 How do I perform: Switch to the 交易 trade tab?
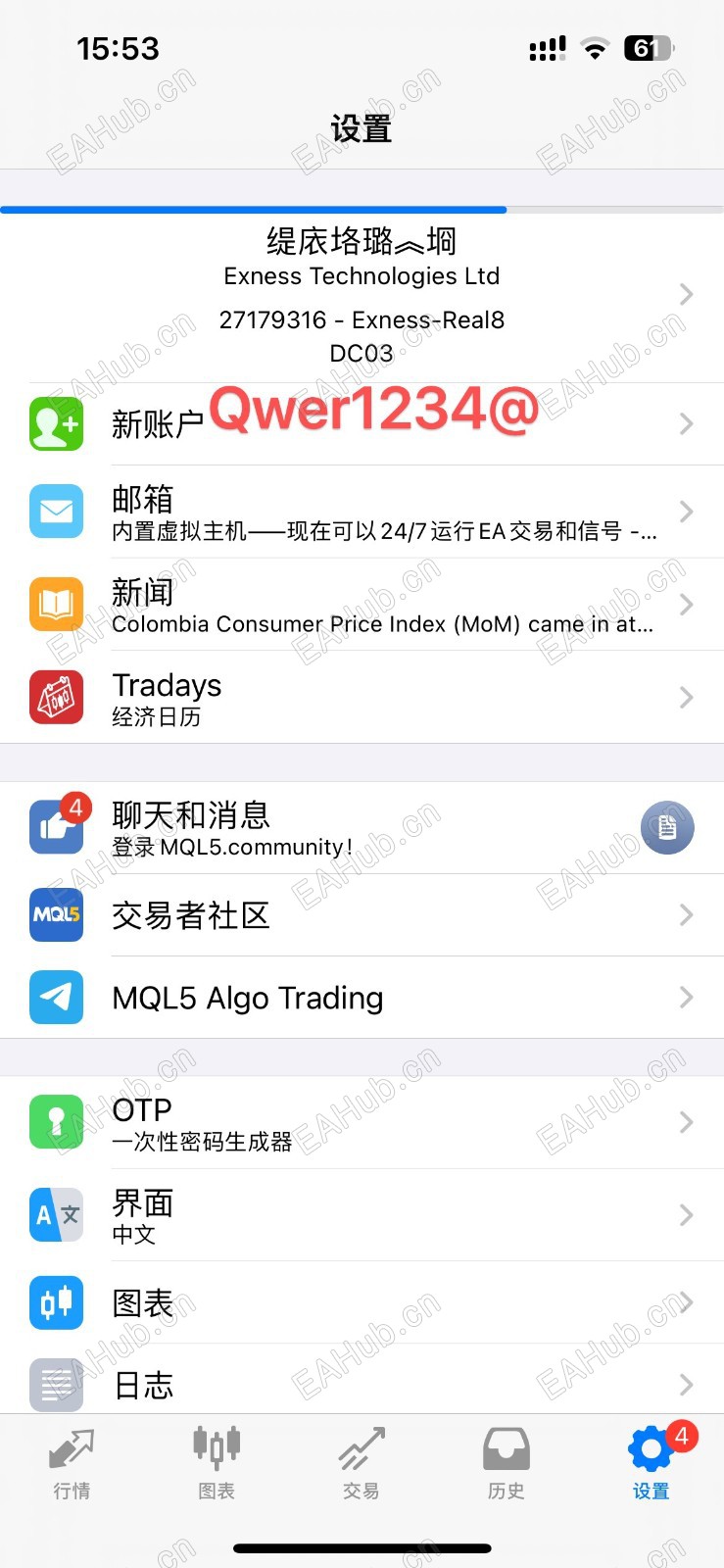coord(362,1463)
